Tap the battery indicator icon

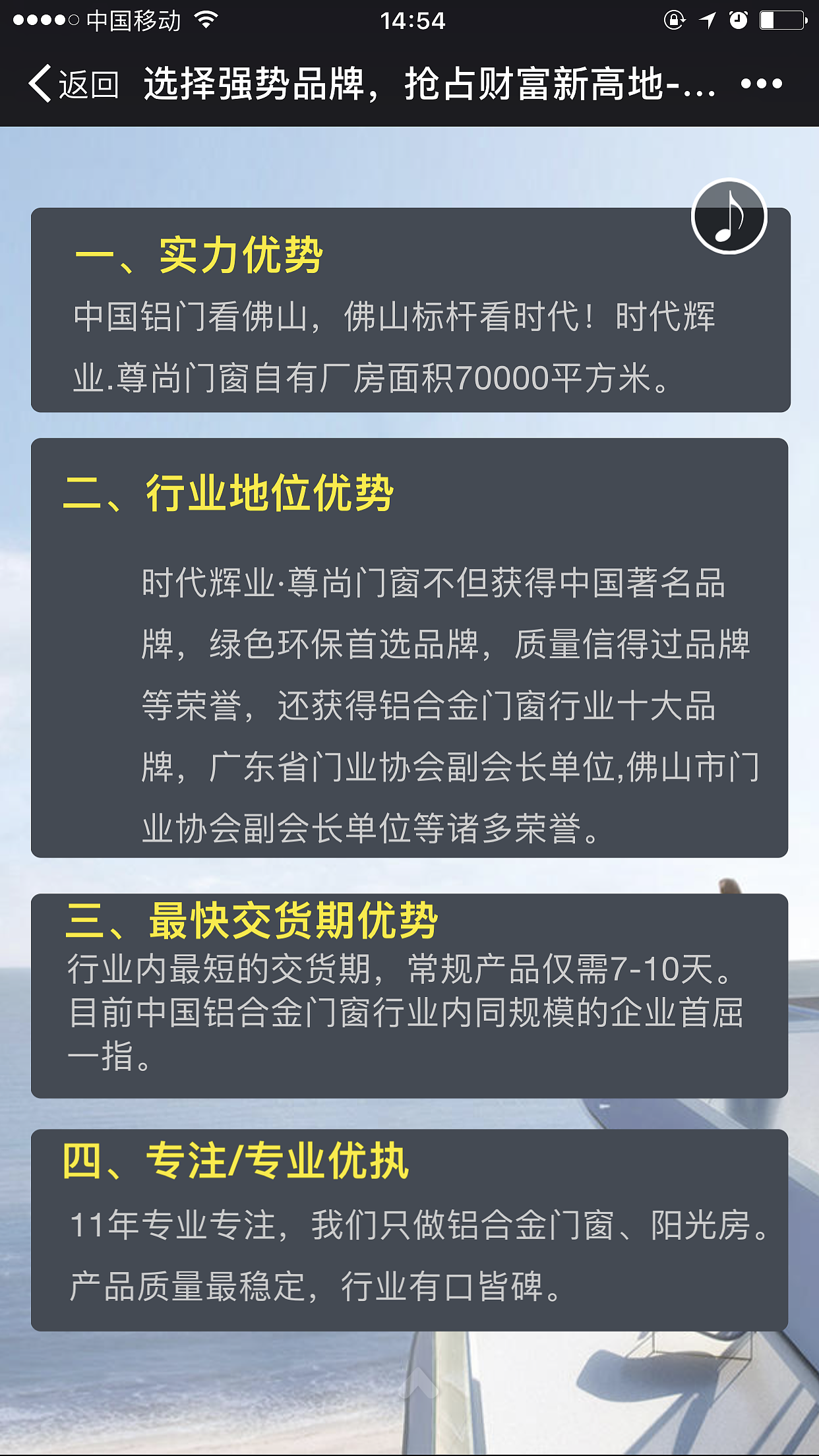click(781, 20)
